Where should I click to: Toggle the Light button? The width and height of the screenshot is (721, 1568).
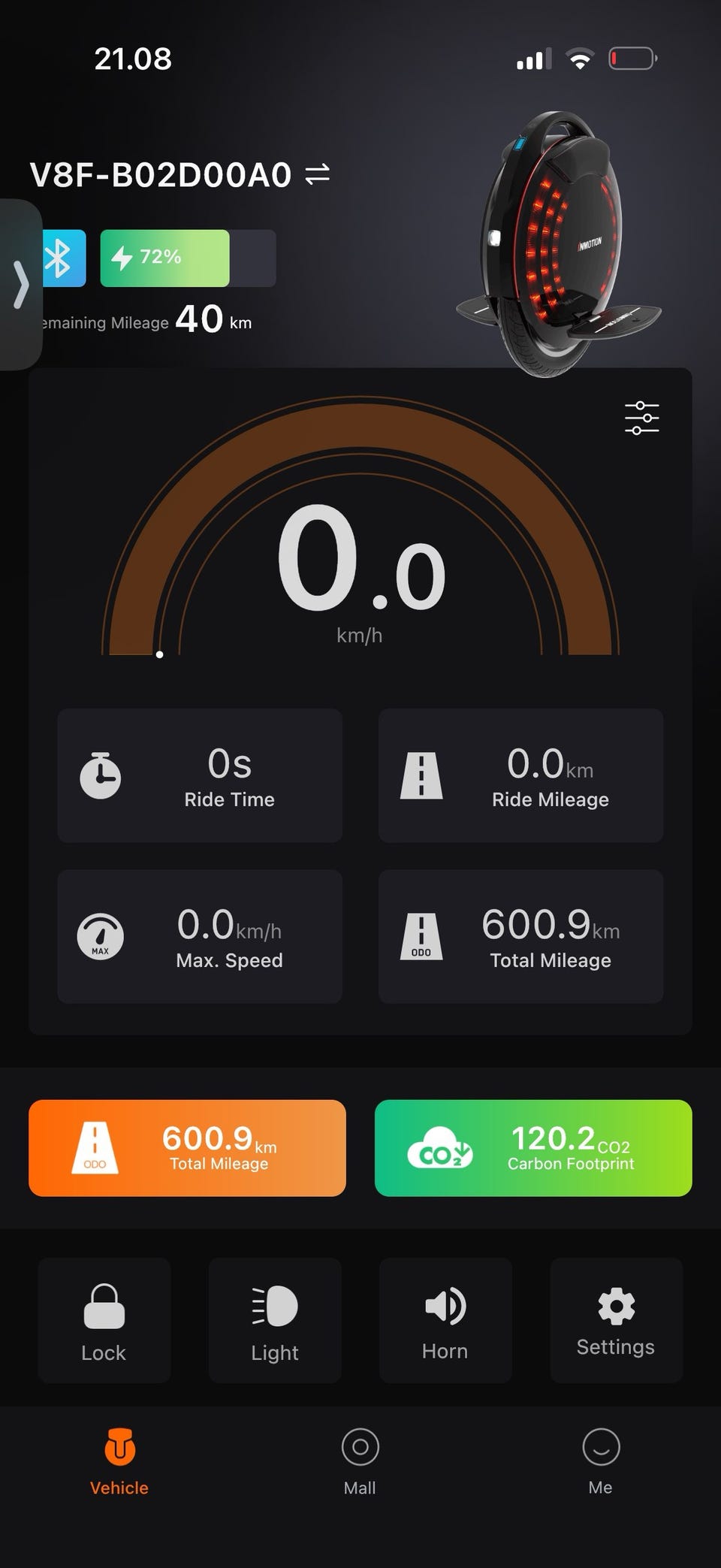[x=275, y=1320]
